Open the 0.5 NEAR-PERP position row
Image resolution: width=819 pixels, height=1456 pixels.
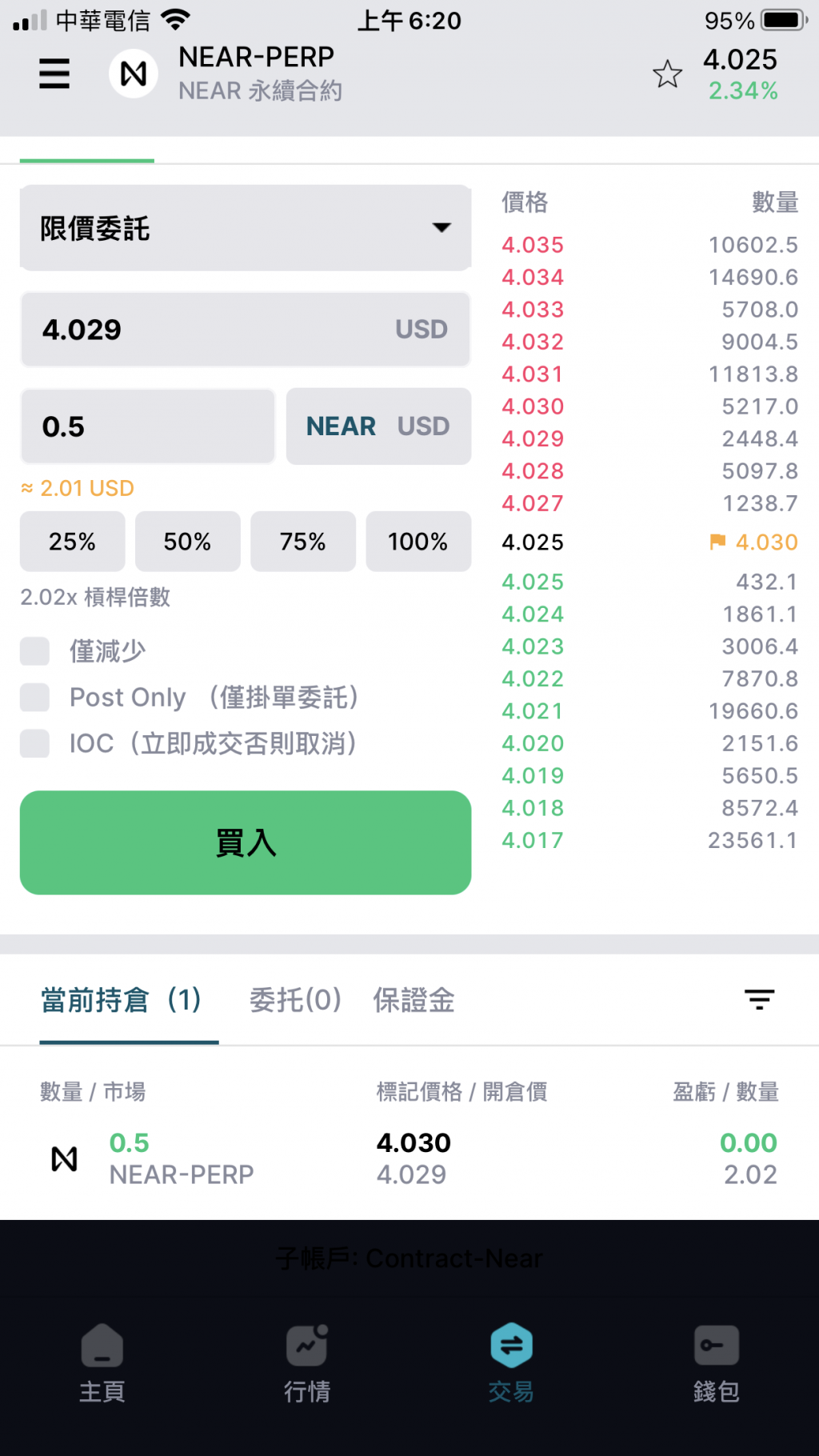(x=409, y=1158)
